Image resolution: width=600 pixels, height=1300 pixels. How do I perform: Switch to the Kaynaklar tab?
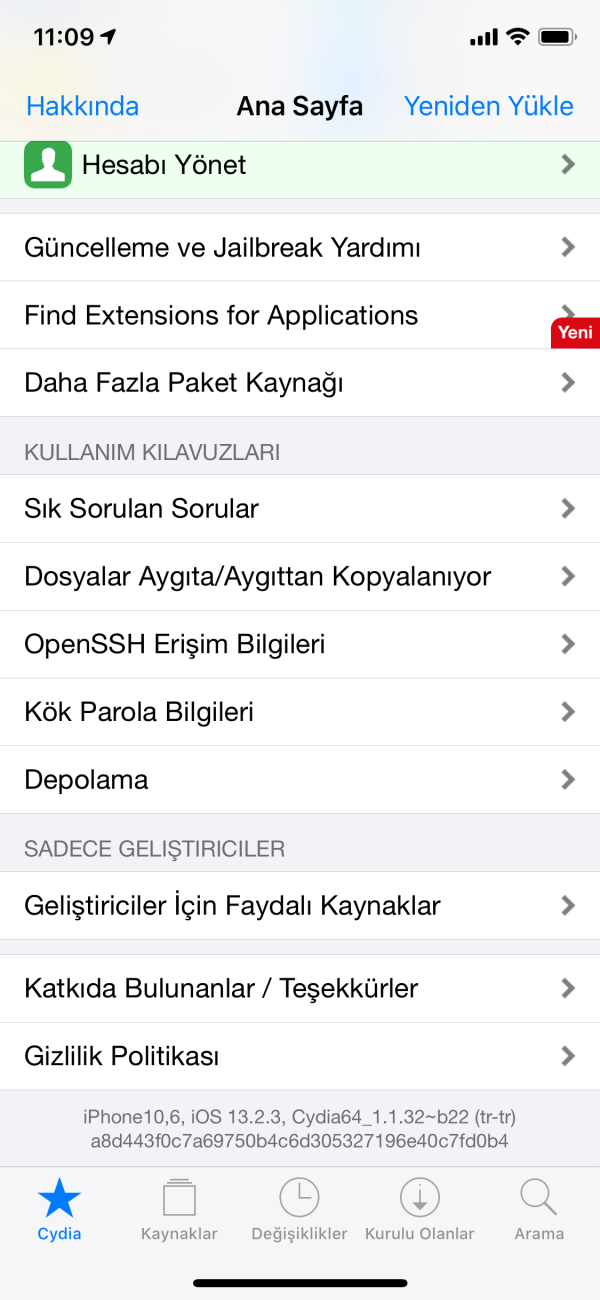(x=179, y=1208)
